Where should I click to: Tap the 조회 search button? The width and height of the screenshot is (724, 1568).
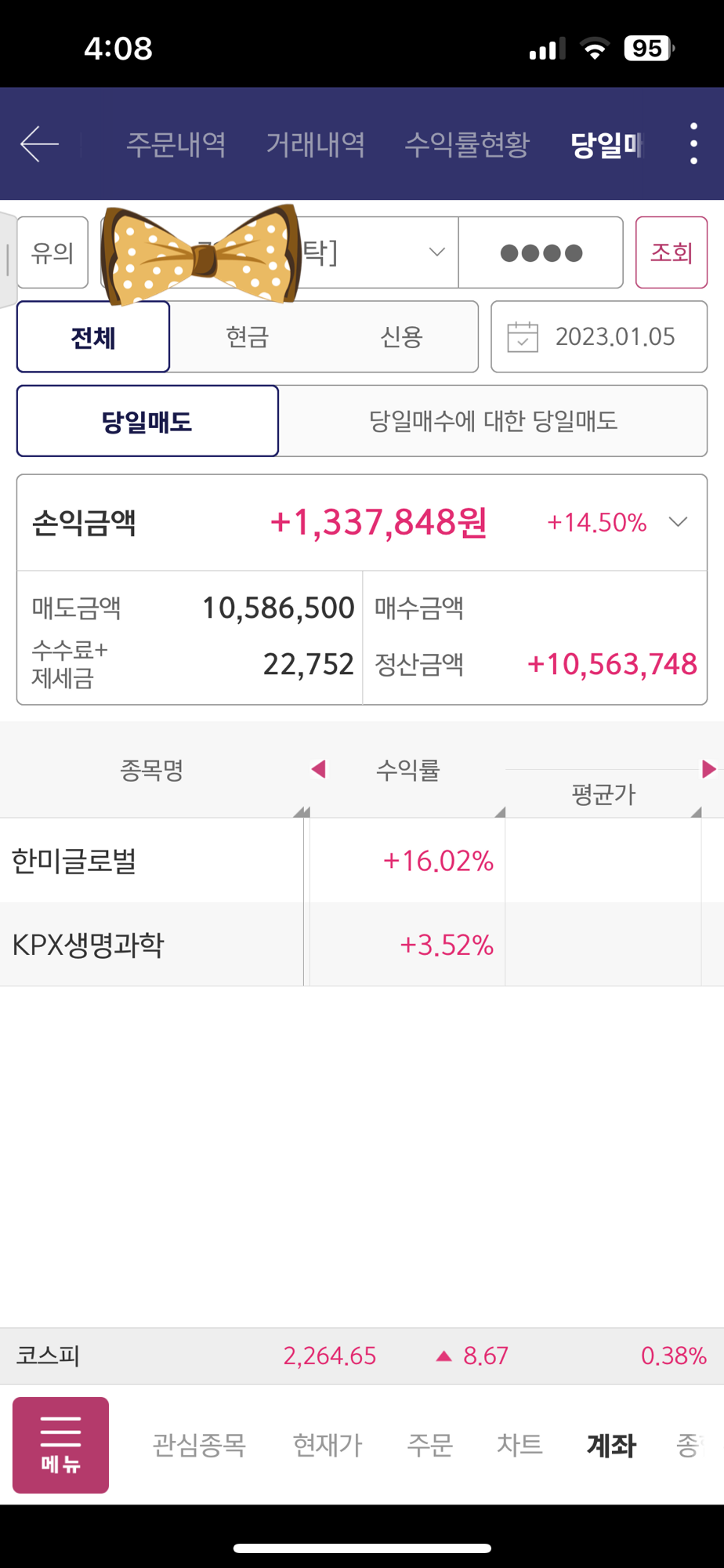coord(672,252)
